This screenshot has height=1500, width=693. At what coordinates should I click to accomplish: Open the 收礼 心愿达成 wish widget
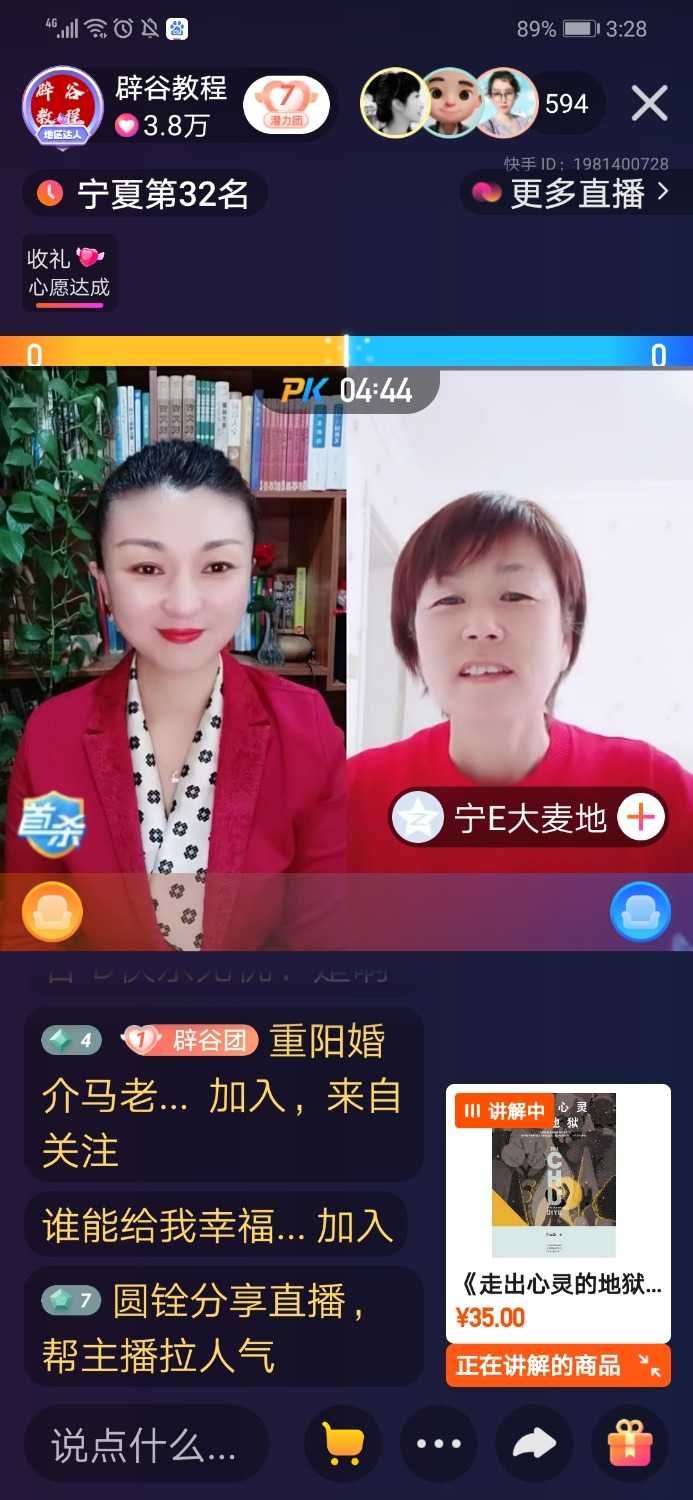coord(68,273)
